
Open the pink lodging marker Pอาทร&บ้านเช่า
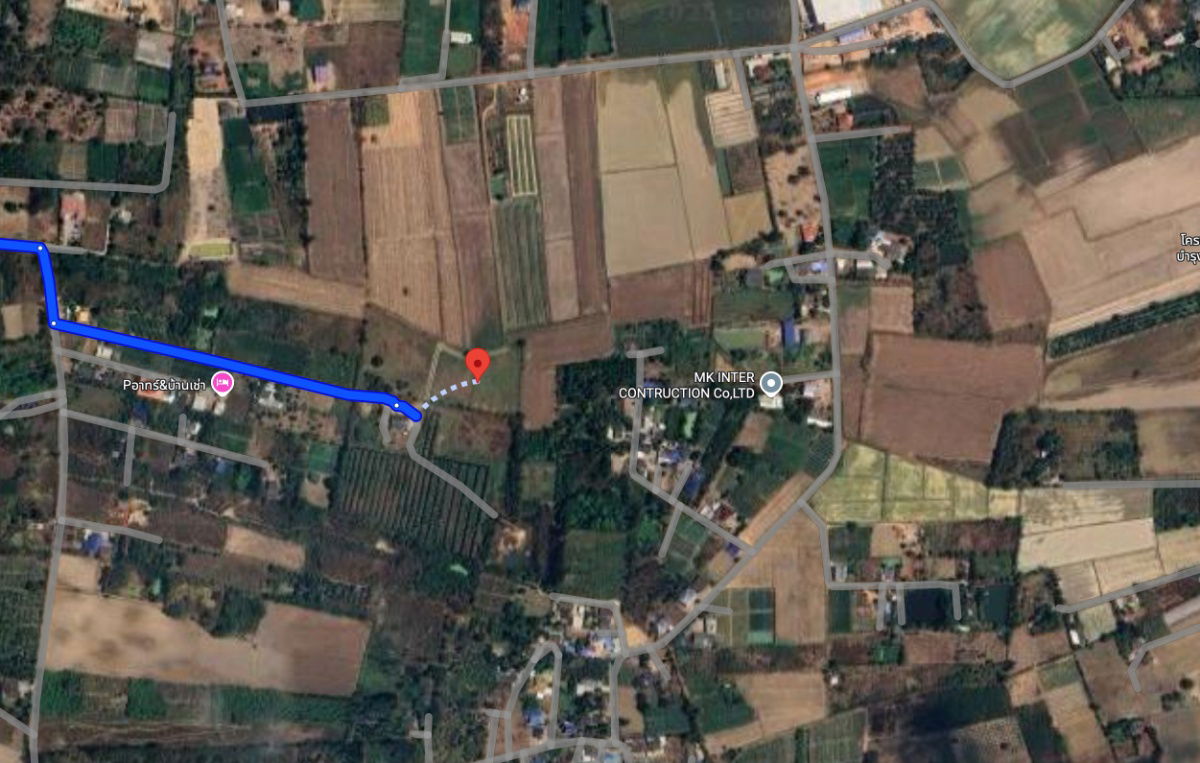click(222, 382)
